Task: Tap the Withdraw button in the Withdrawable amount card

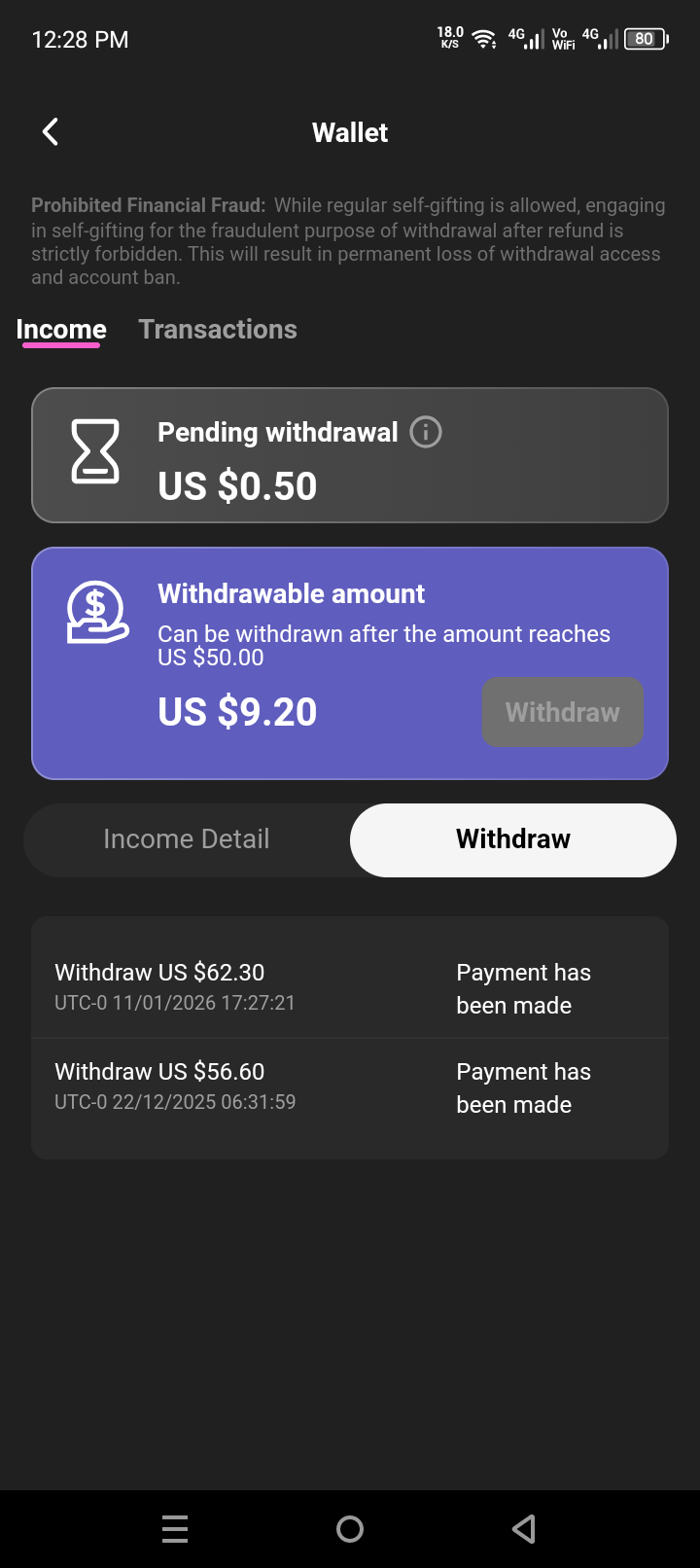Action: click(562, 712)
